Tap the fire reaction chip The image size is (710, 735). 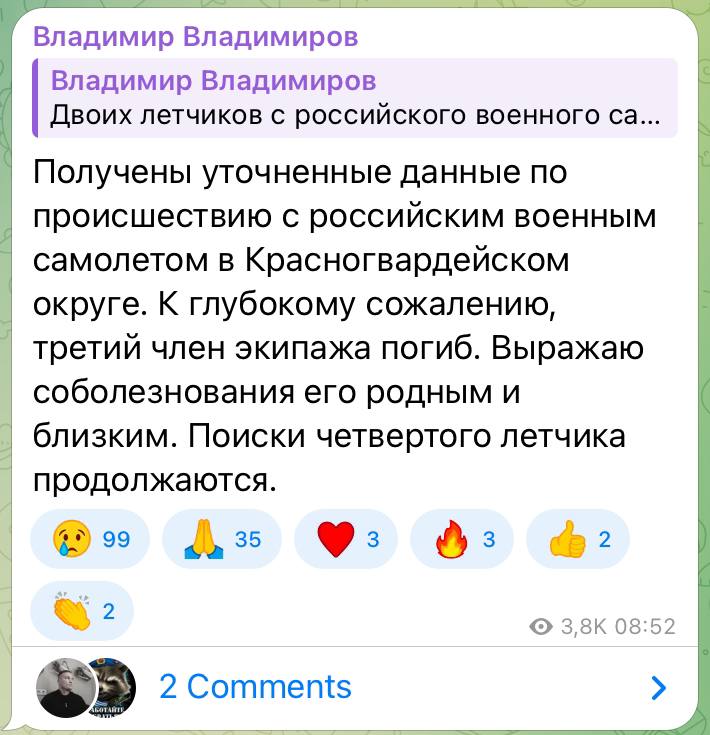463,540
